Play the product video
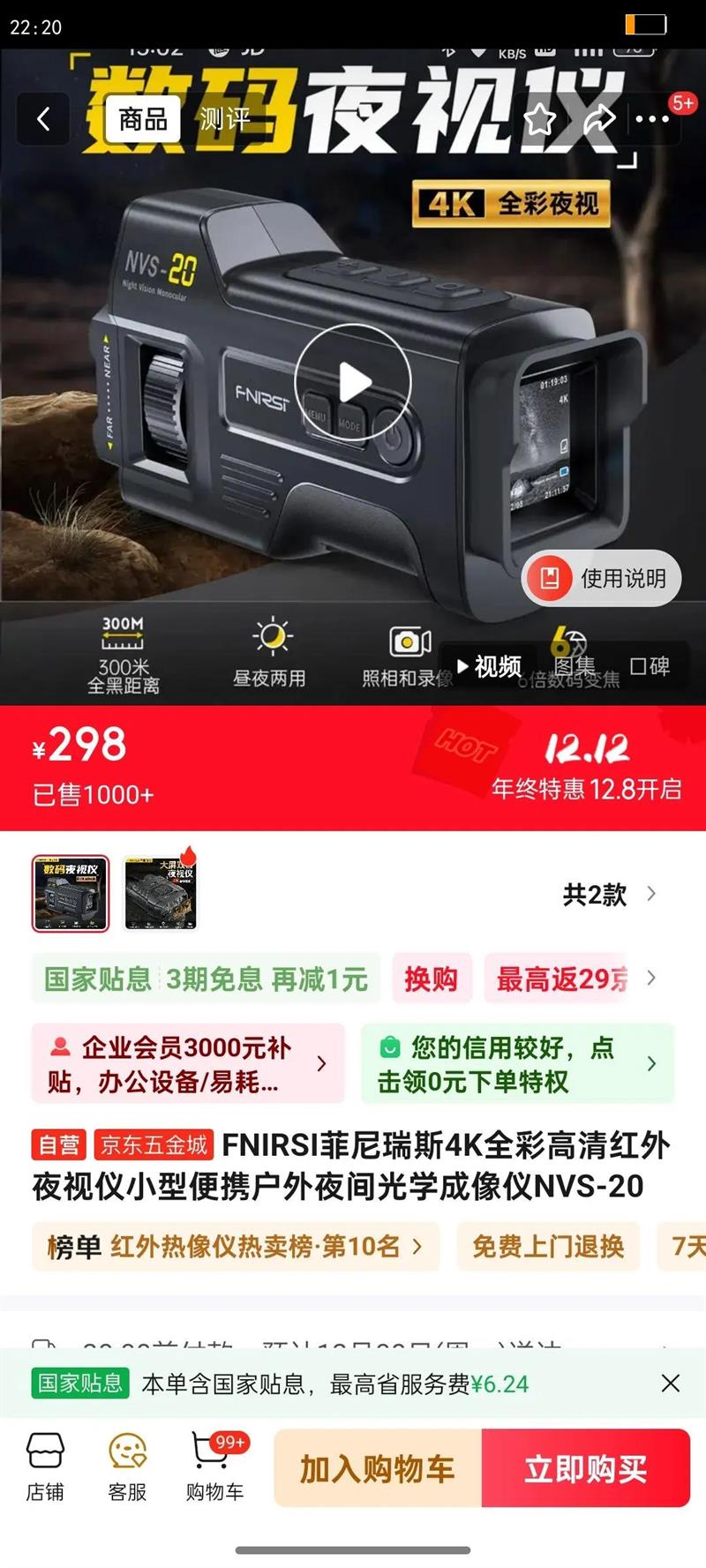 pyautogui.click(x=353, y=382)
